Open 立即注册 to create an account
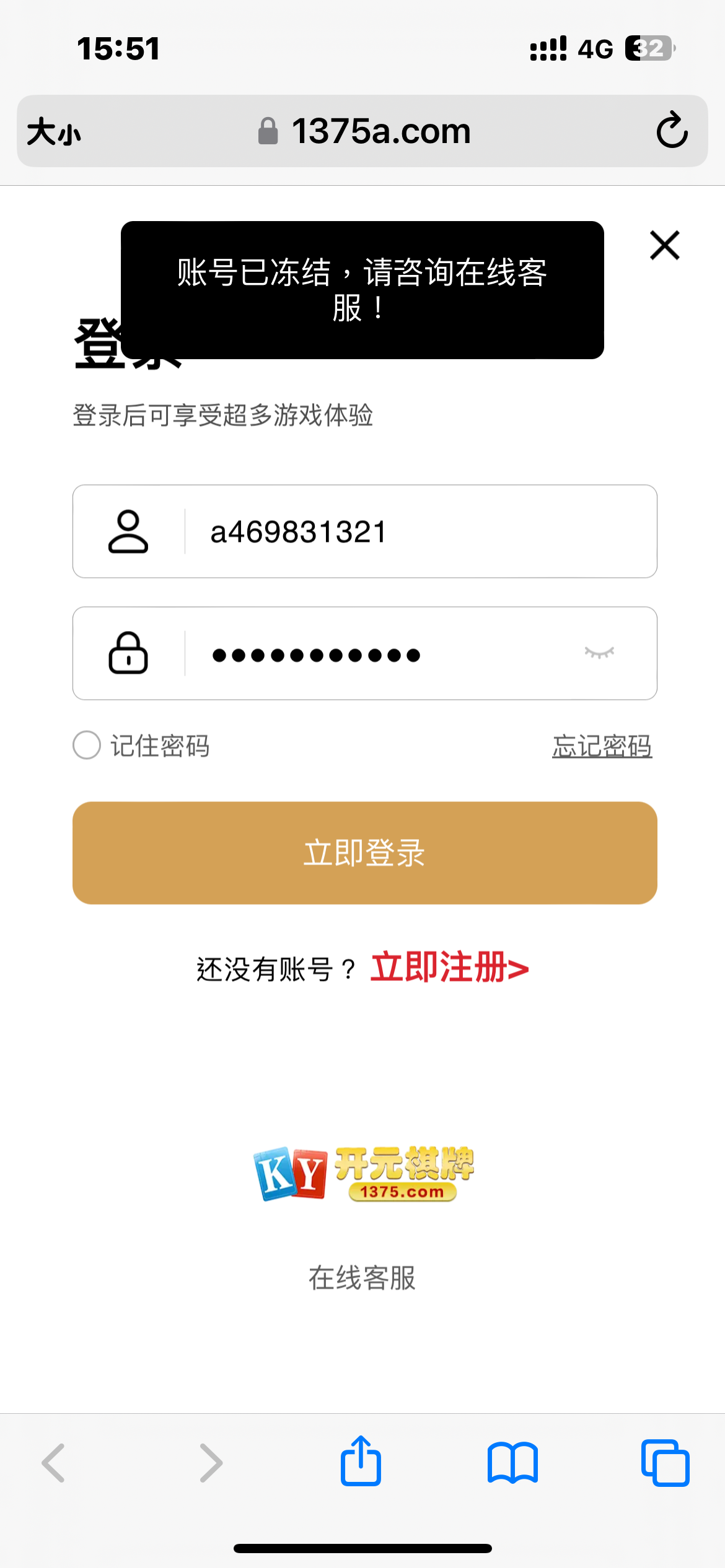Image resolution: width=725 pixels, height=1568 pixels. pyautogui.click(x=449, y=967)
